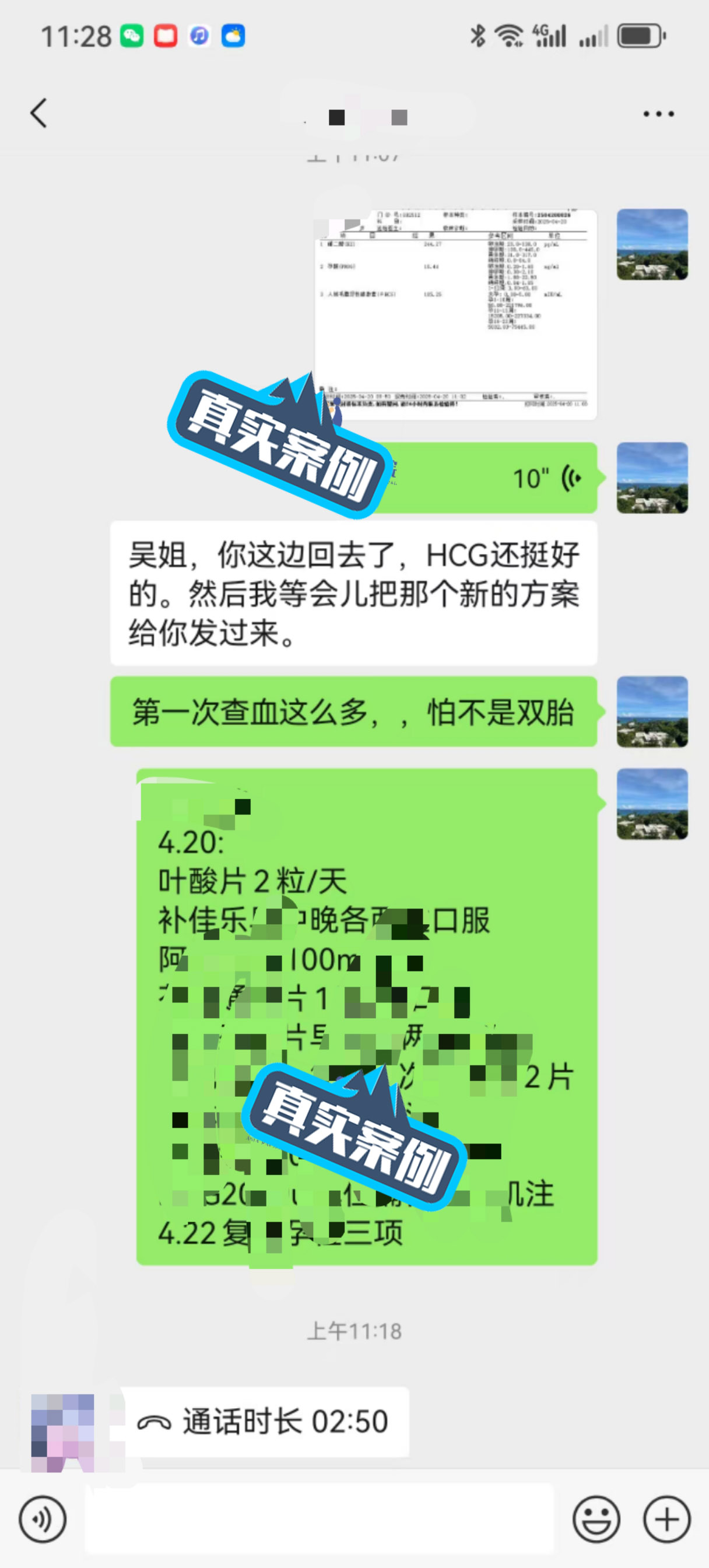Play the 10-second voice message
Viewport: 709px width, 1568px height.
(x=487, y=478)
